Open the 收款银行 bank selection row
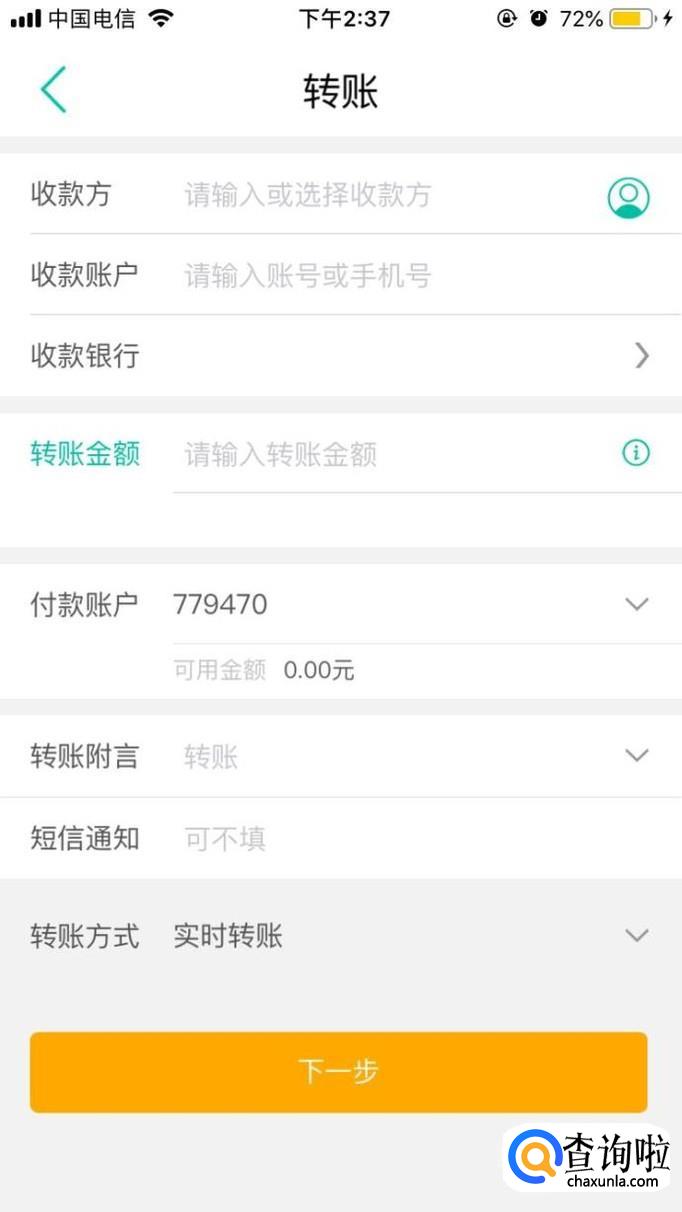 pos(341,356)
